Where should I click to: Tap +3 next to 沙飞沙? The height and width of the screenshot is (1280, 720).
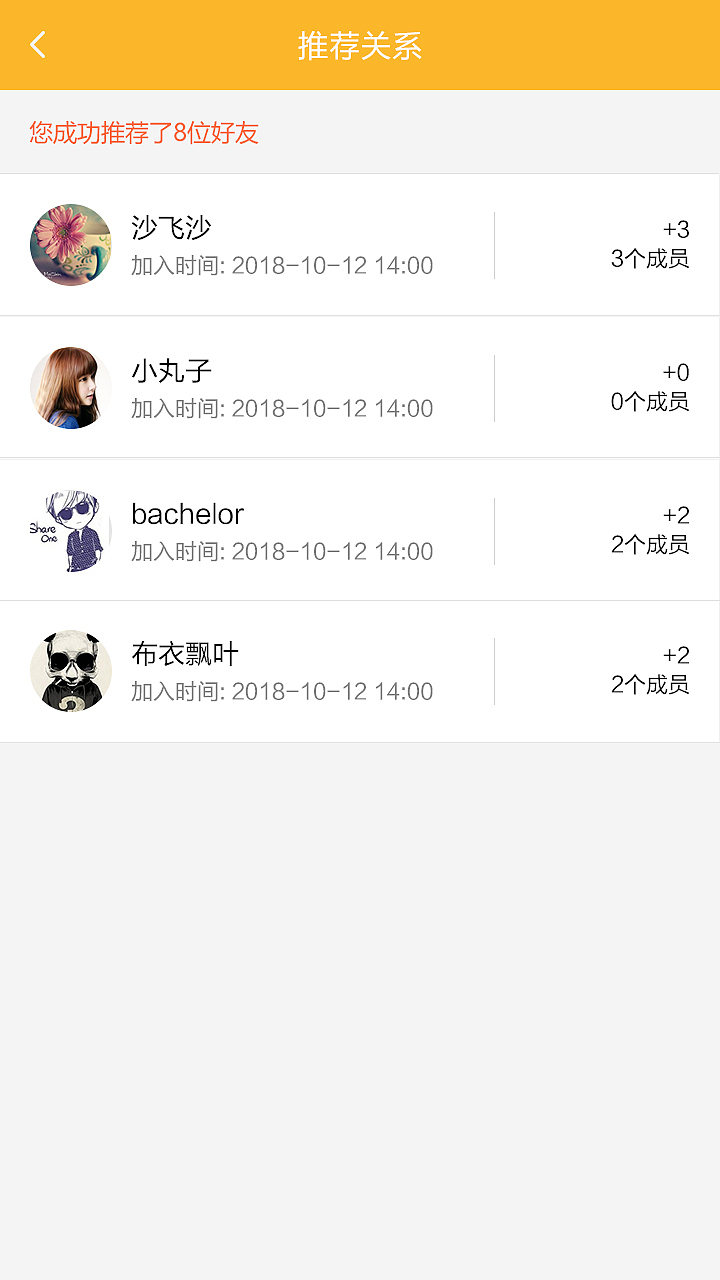pos(676,227)
